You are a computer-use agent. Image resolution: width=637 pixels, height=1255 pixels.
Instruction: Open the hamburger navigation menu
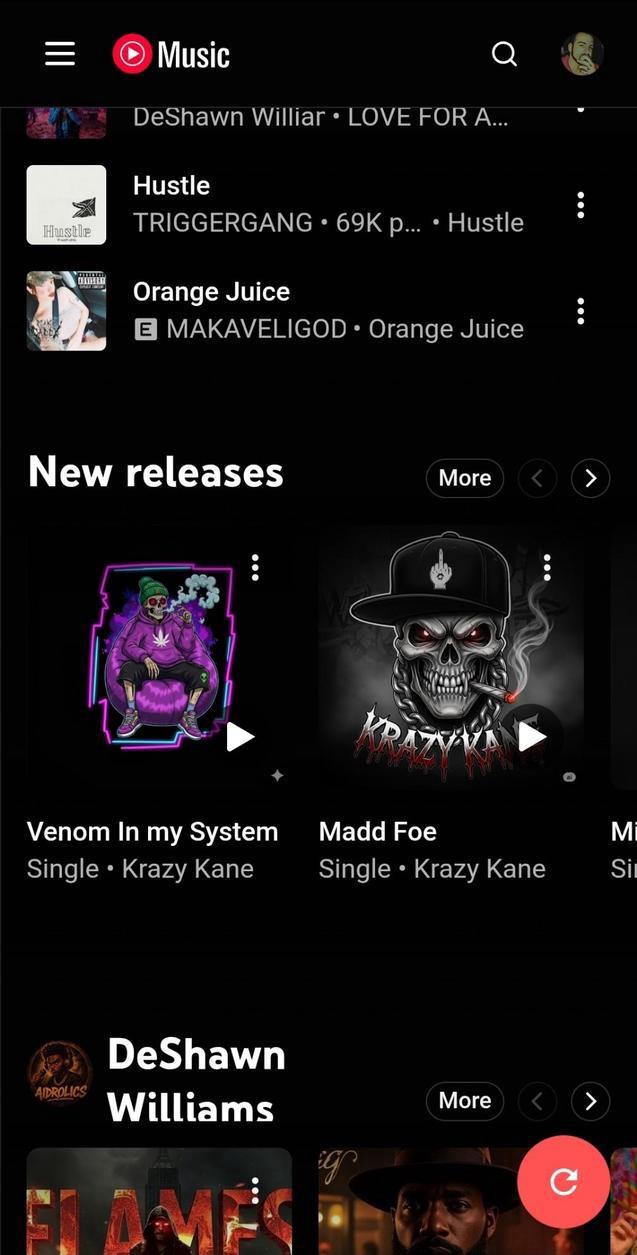(60, 54)
